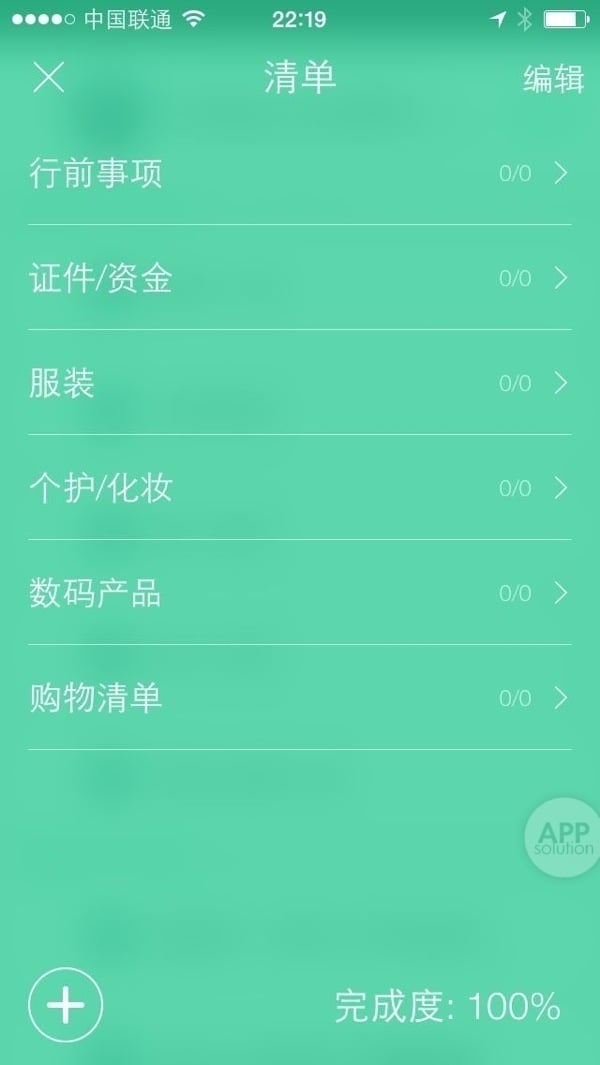Close the 清单 checklist screen
The width and height of the screenshot is (600, 1065).
click(48, 78)
